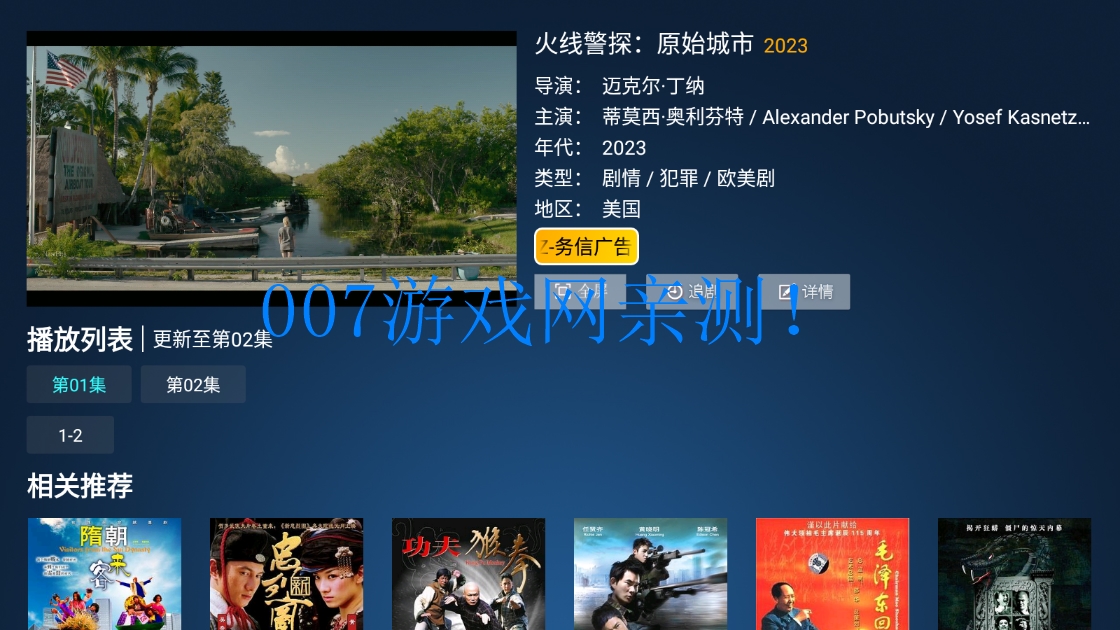
Task: Open the 隋朝来客 recommended poster
Action: 104,574
